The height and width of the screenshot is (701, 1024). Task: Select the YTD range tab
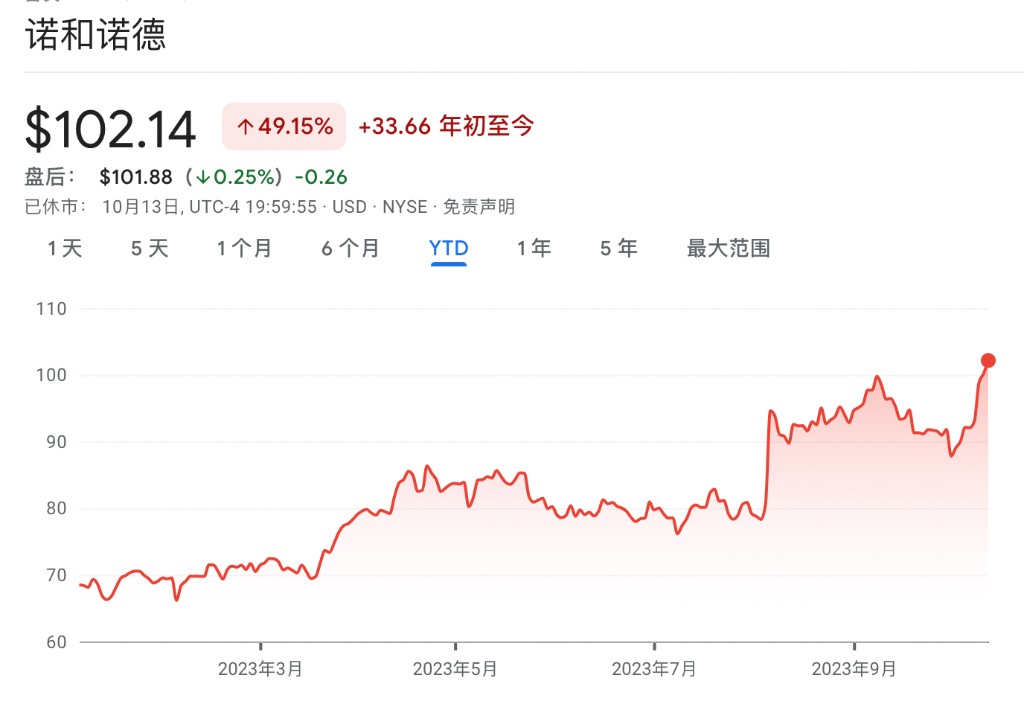449,248
